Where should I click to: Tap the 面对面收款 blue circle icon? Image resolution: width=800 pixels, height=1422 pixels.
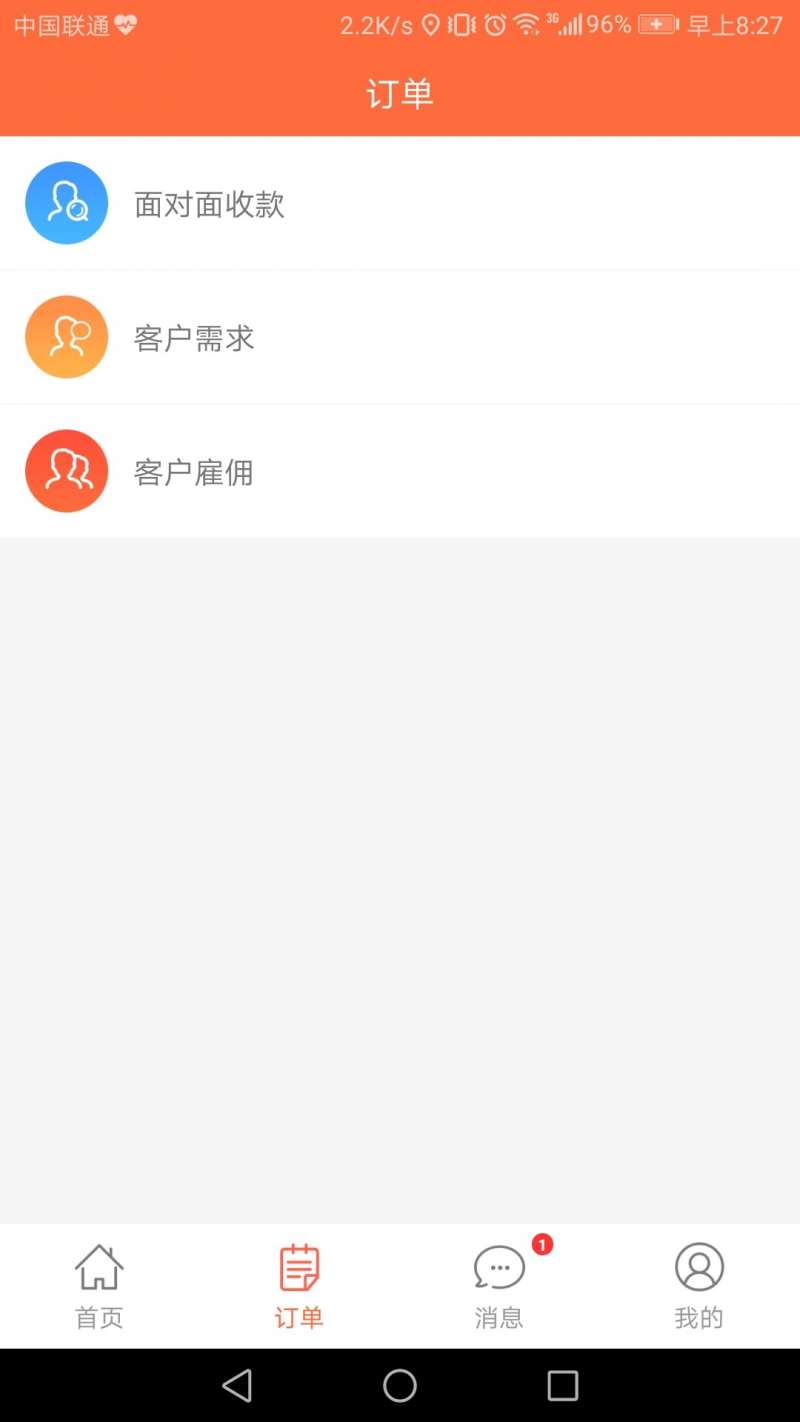pos(66,203)
